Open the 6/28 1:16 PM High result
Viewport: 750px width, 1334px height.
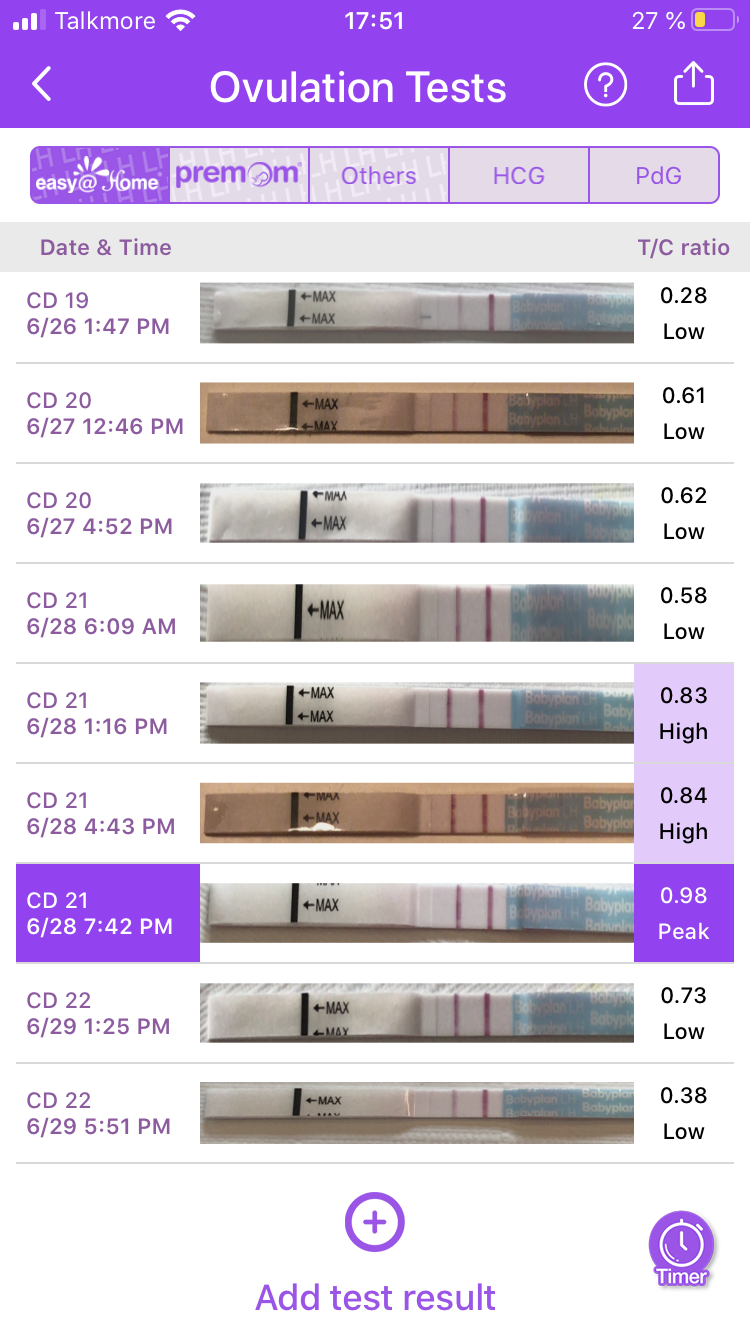(375, 713)
